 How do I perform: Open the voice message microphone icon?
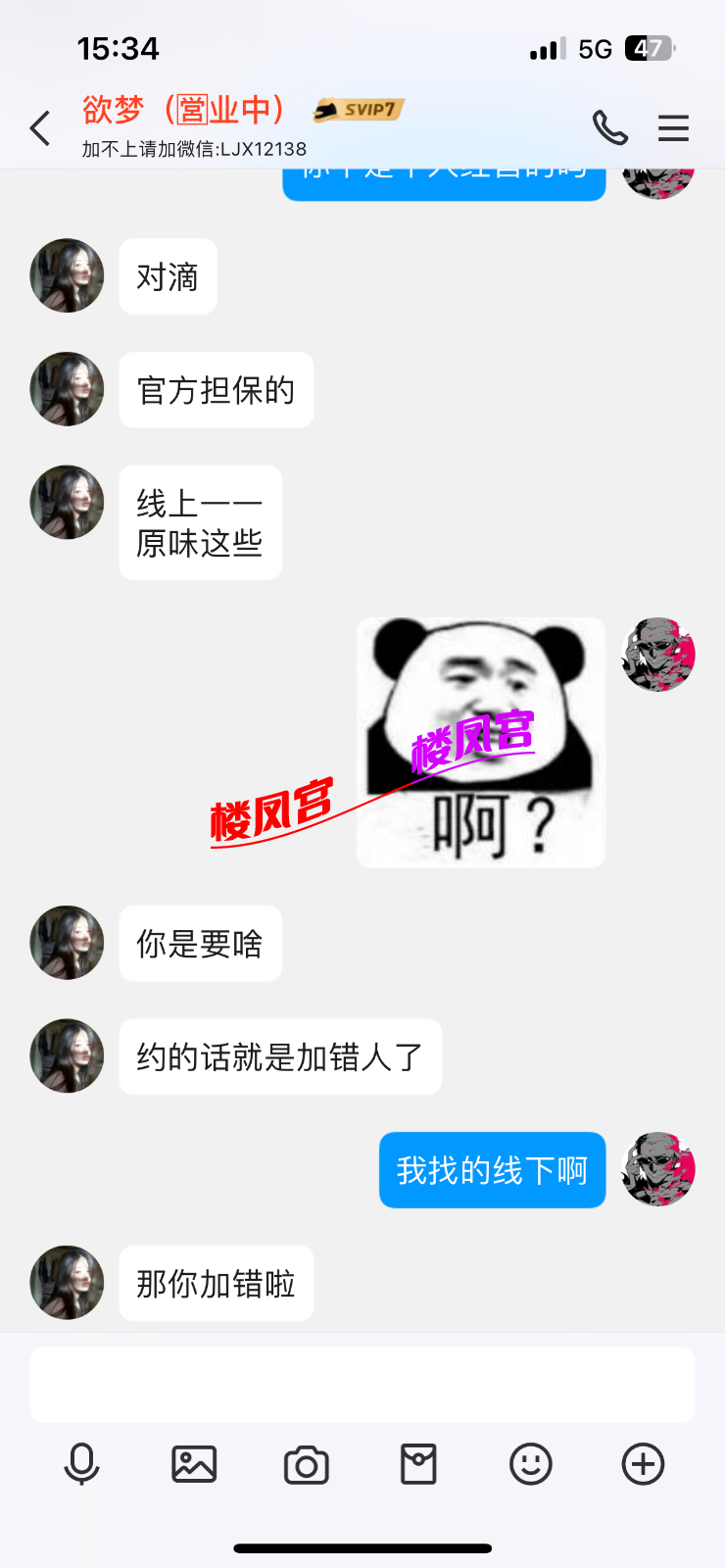[83, 1463]
